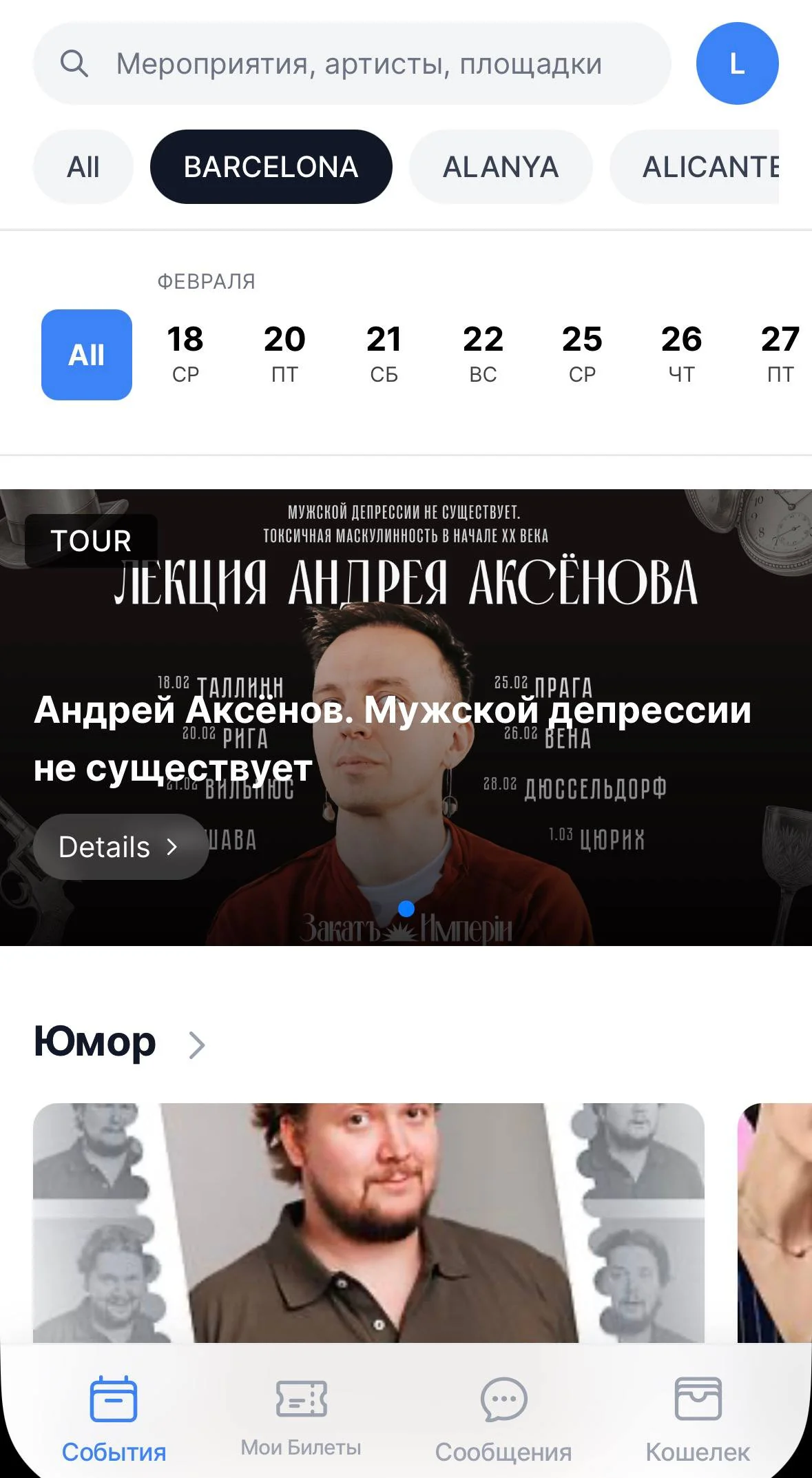This screenshot has height=1478, width=812.
Task: Pick Friday the 20th date
Action: [284, 353]
